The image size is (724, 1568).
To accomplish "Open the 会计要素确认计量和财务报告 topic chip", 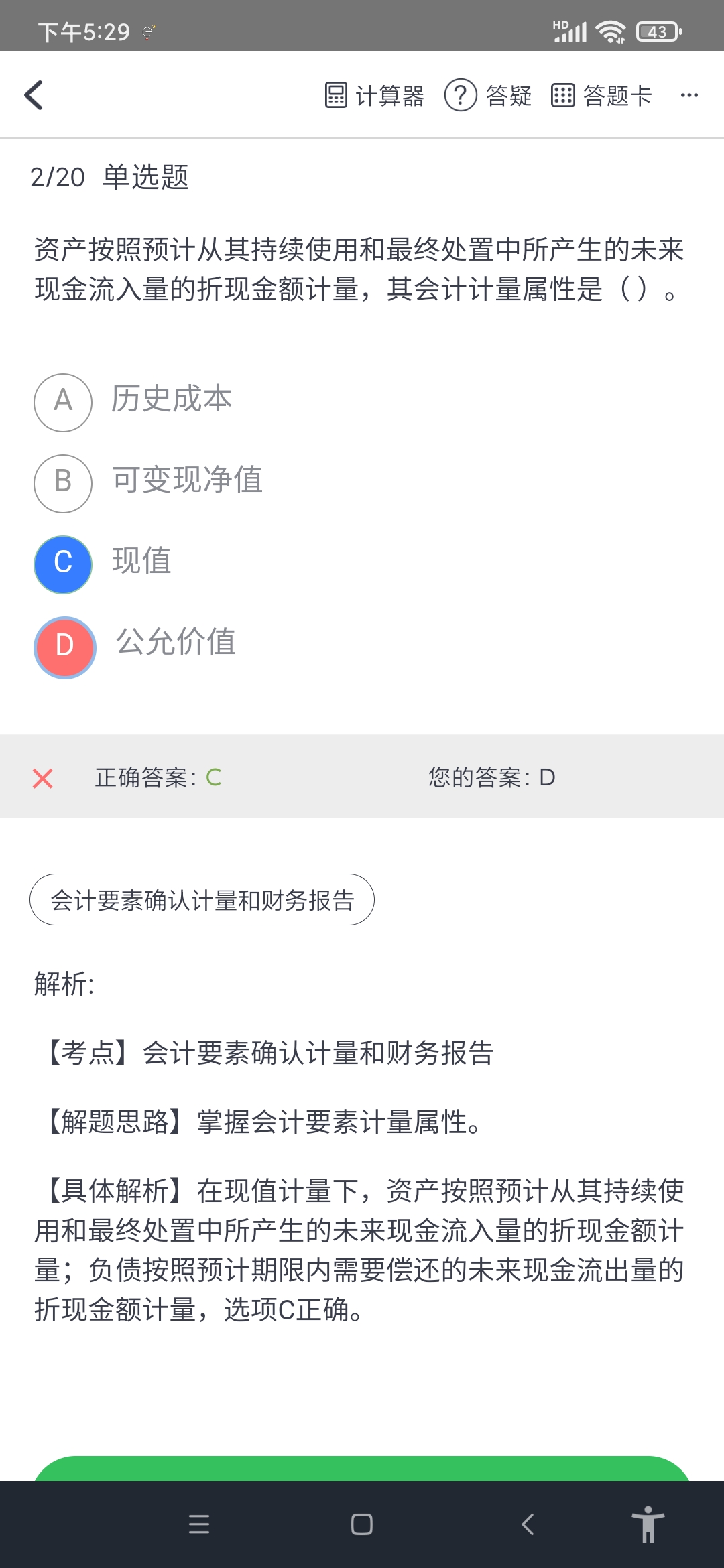I will coord(202,900).
